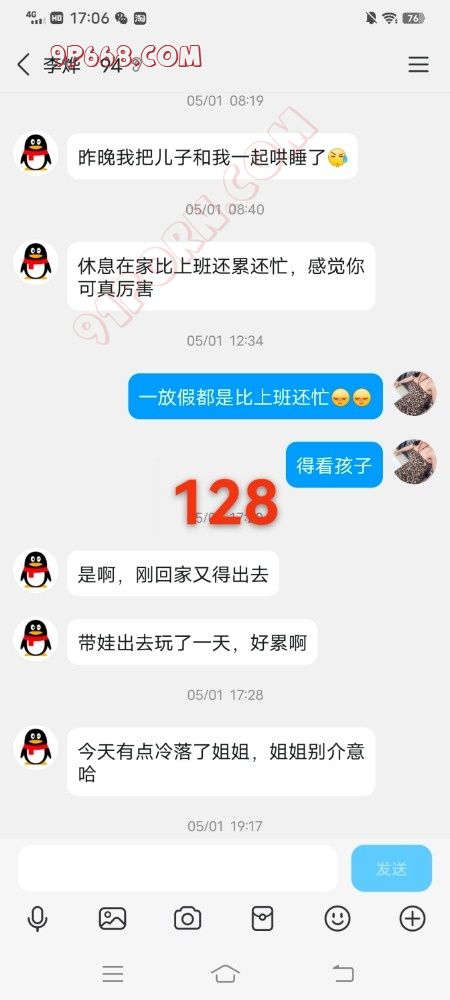Expand more options with plus icon
450x1000 pixels.
click(412, 918)
